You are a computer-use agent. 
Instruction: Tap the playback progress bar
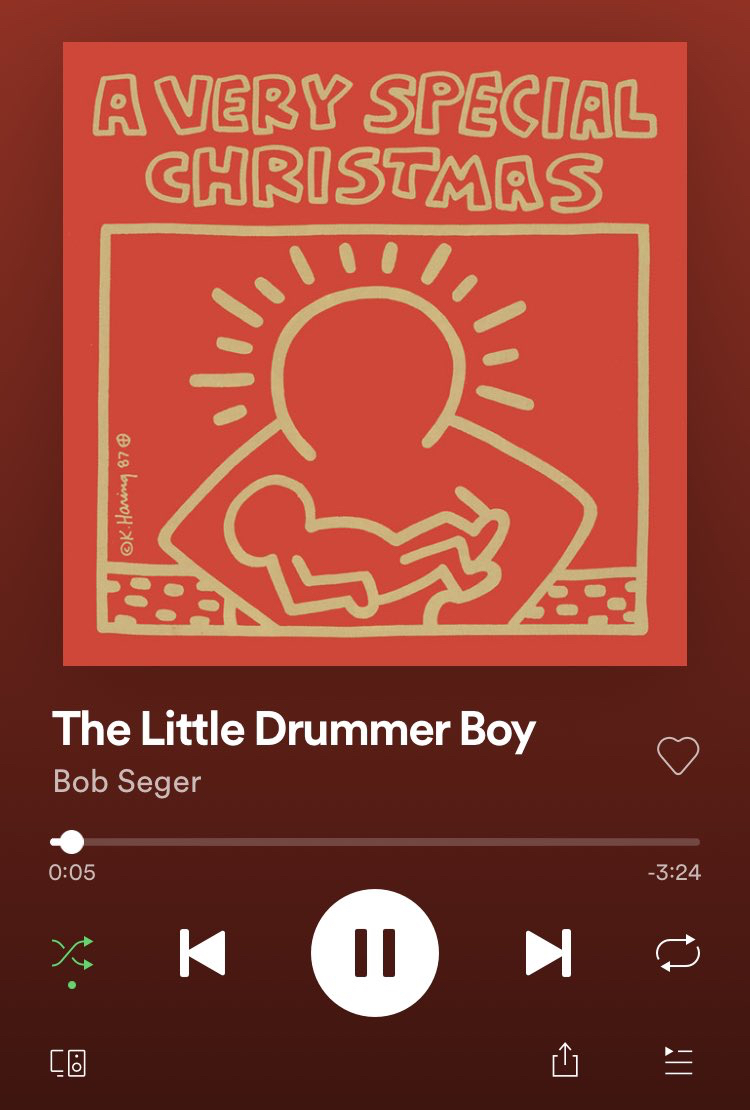[375, 842]
